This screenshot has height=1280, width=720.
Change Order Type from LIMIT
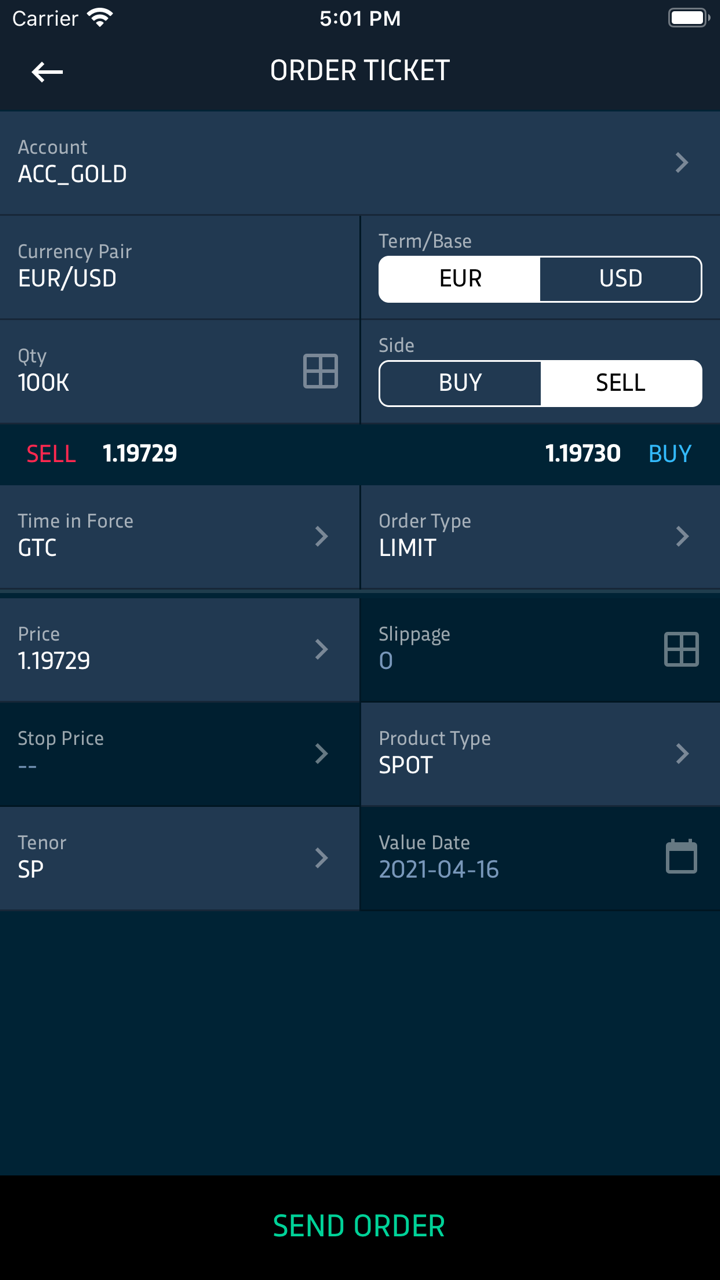(x=539, y=536)
